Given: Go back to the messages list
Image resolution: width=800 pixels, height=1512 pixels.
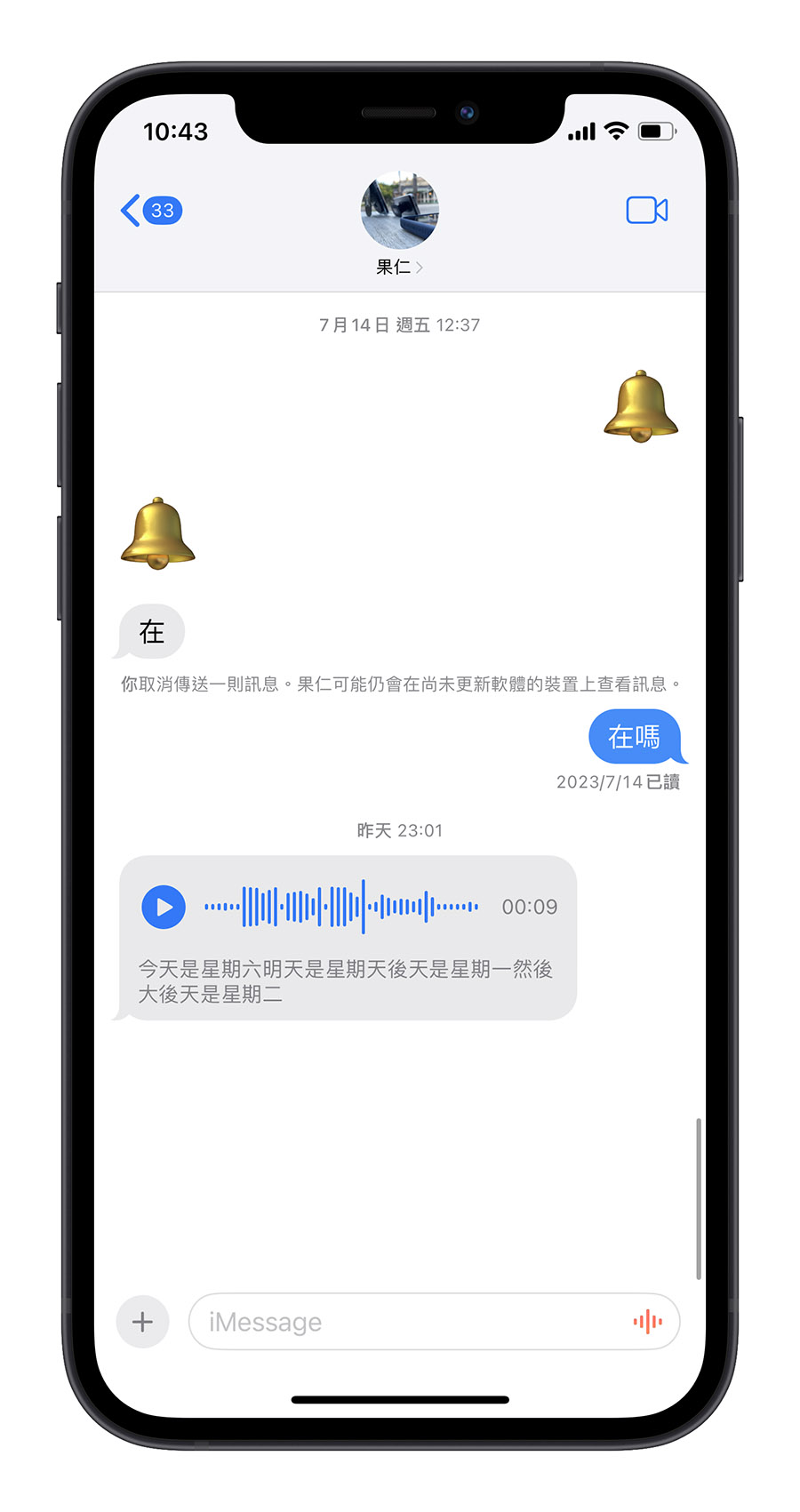Looking at the screenshot, I should click(x=149, y=211).
